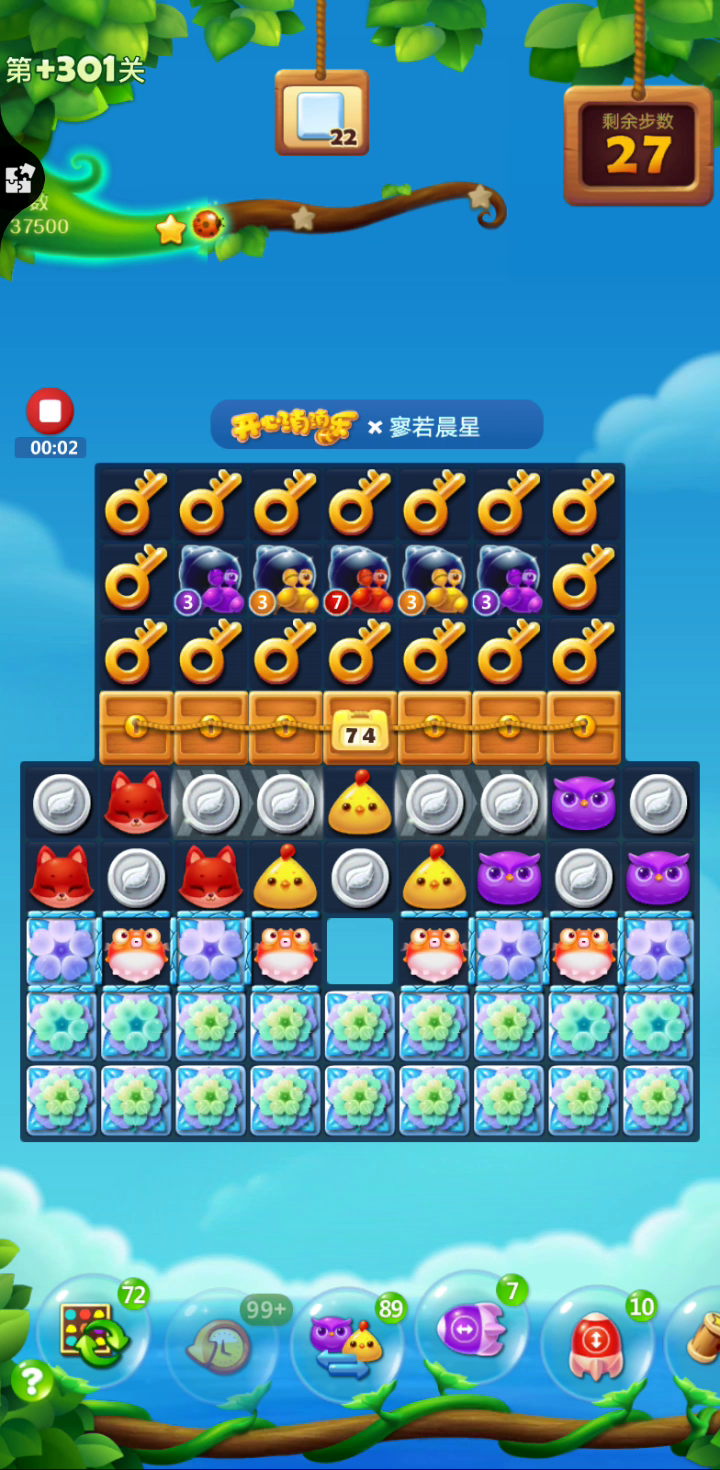The image size is (720, 1470).
Task: Tap the caged red crab numbered 7
Action: pos(360,579)
